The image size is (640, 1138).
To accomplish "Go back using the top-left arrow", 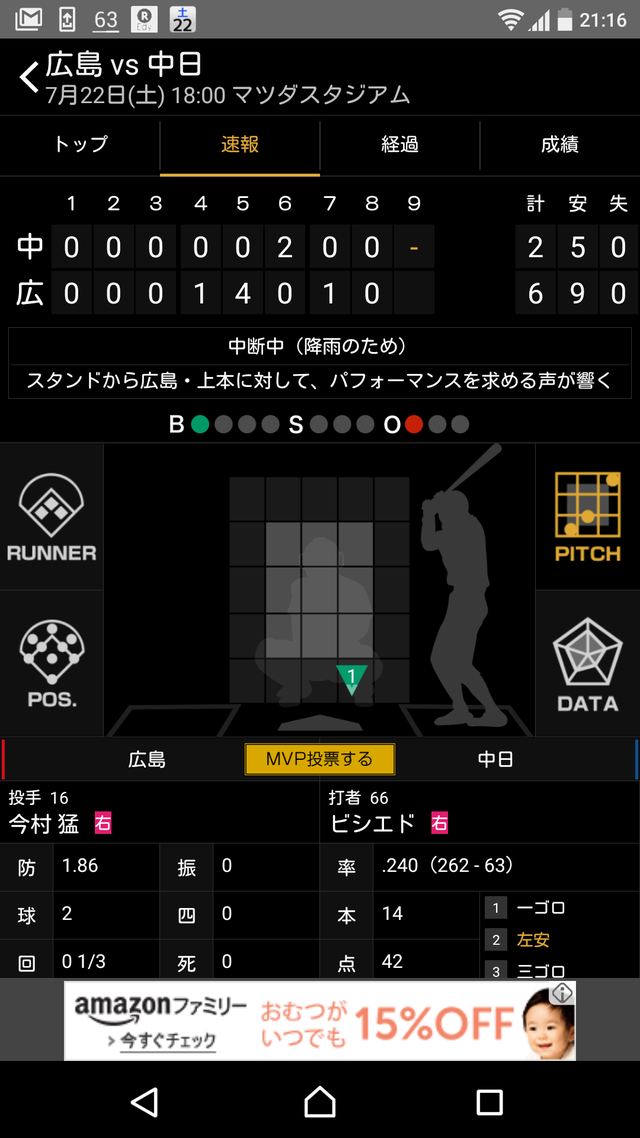I will 29,77.
